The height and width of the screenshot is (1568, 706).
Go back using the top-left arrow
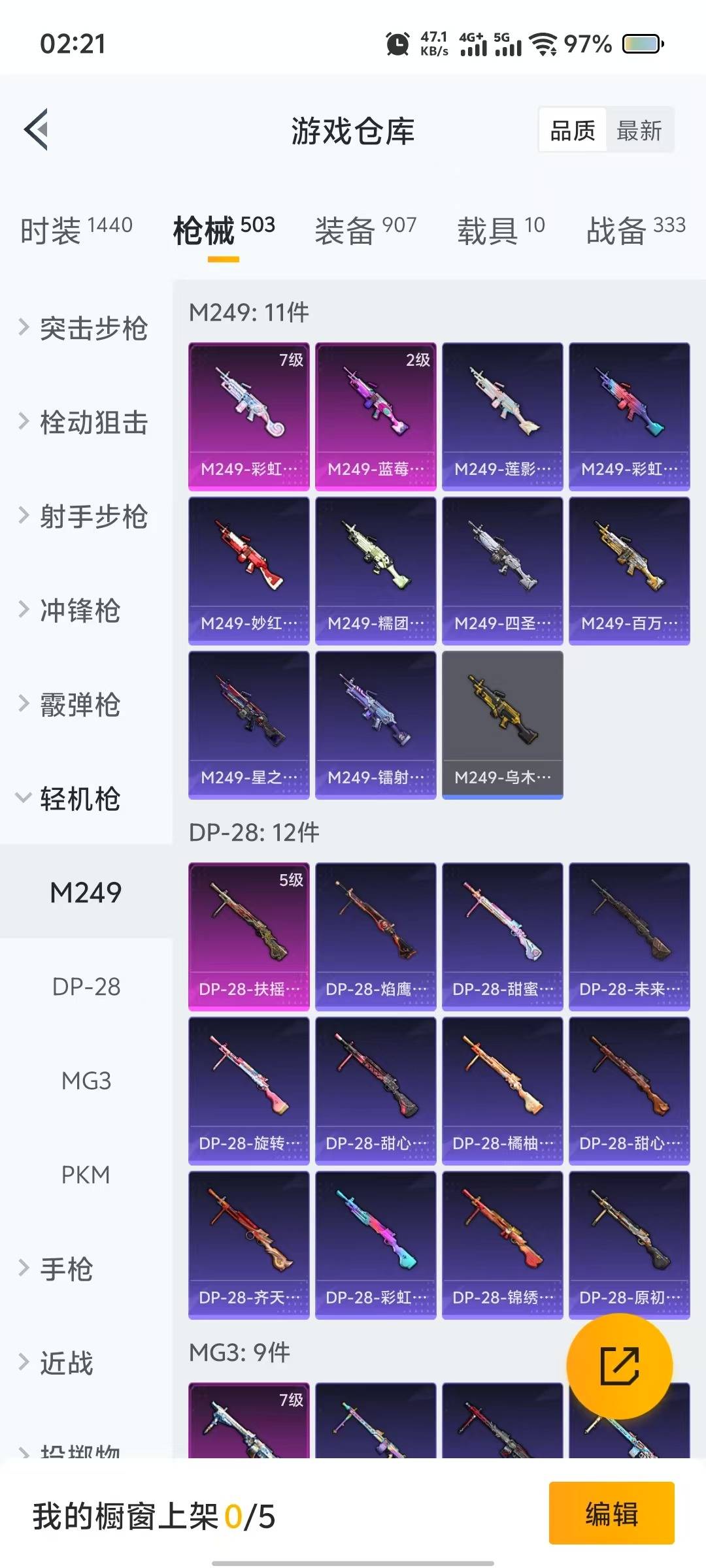click(37, 129)
